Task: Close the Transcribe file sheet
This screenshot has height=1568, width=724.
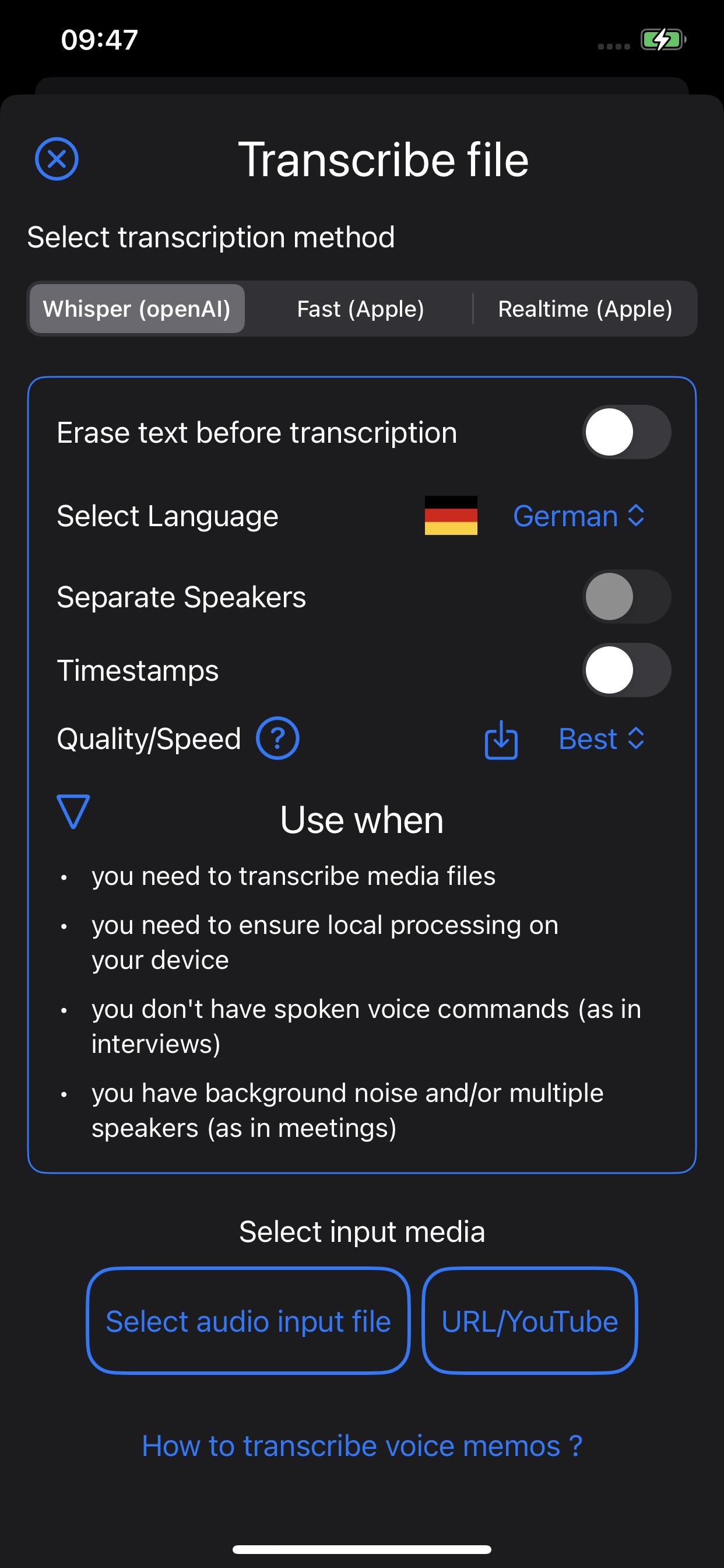Action: [57, 159]
